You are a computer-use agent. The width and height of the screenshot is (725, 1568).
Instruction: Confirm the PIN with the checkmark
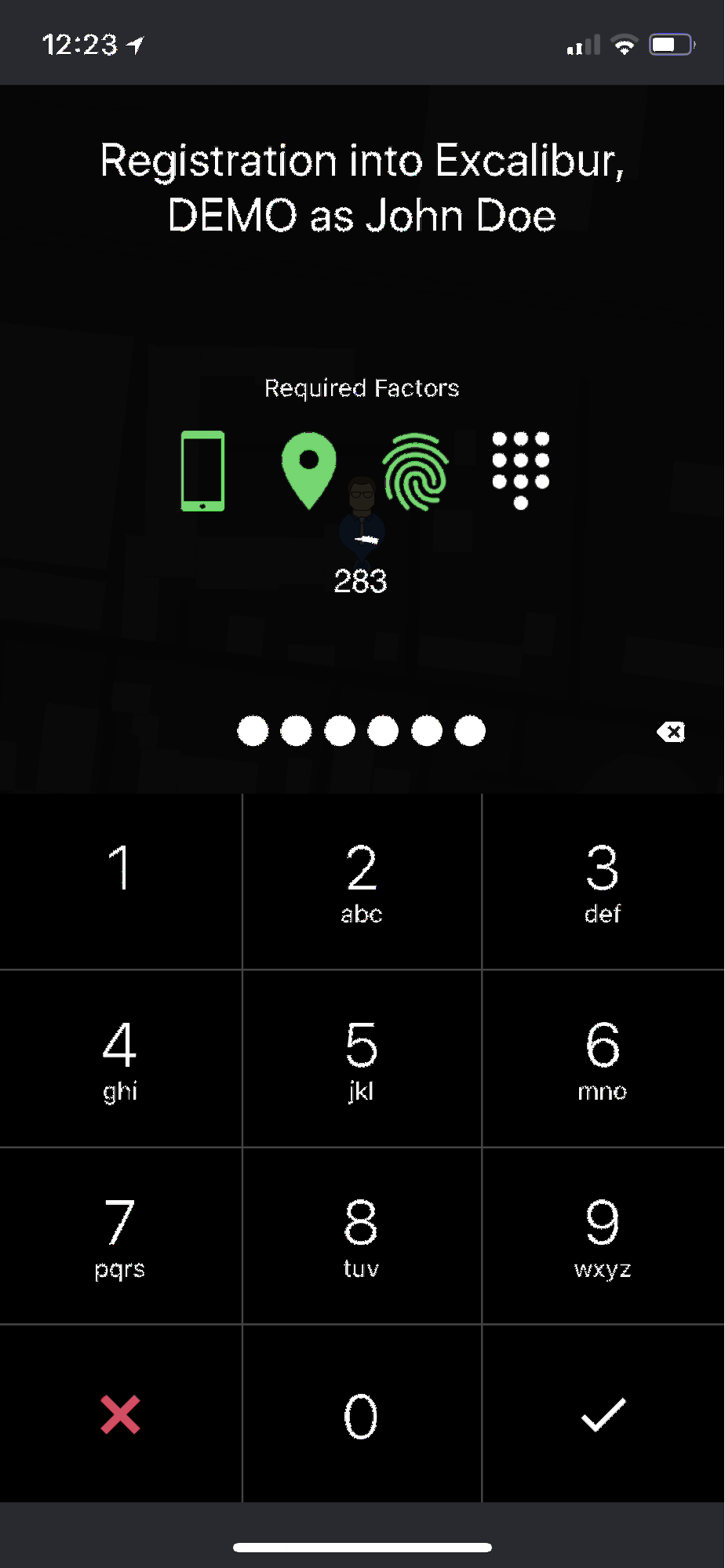point(603,1414)
